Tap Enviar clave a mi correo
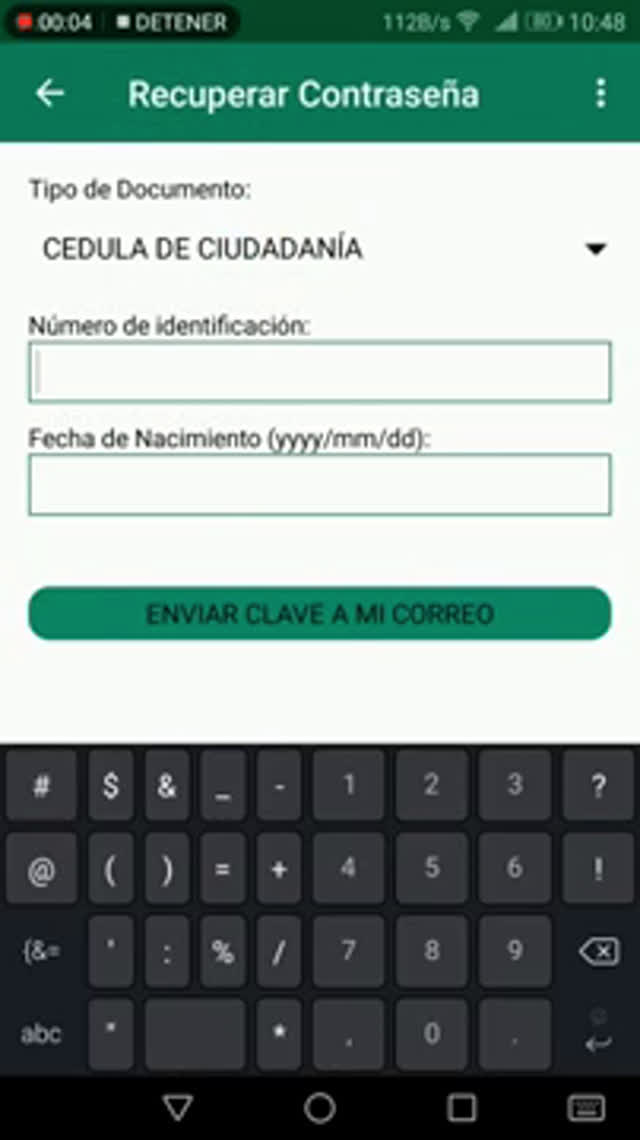The width and height of the screenshot is (640, 1140). point(320,614)
